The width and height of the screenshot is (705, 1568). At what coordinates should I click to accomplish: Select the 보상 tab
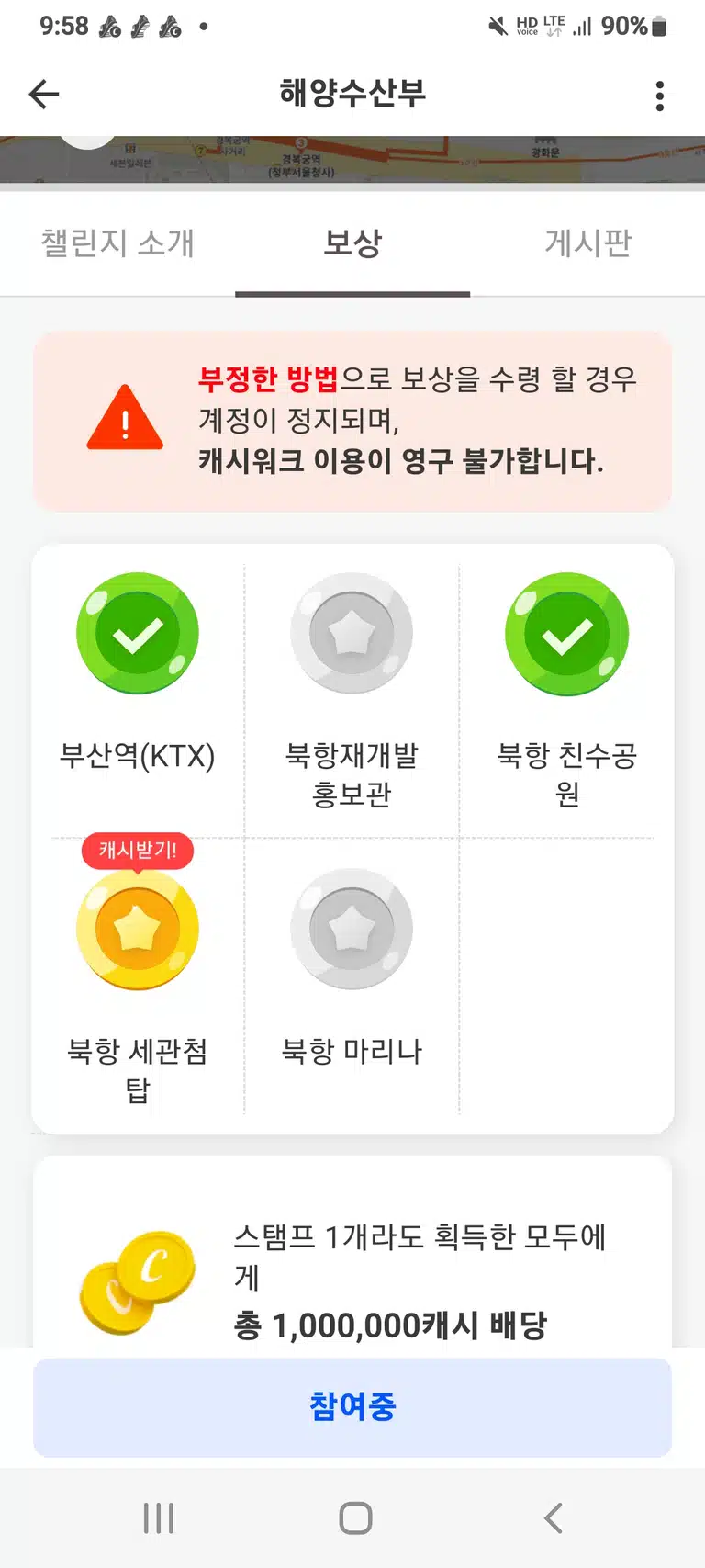(x=352, y=243)
